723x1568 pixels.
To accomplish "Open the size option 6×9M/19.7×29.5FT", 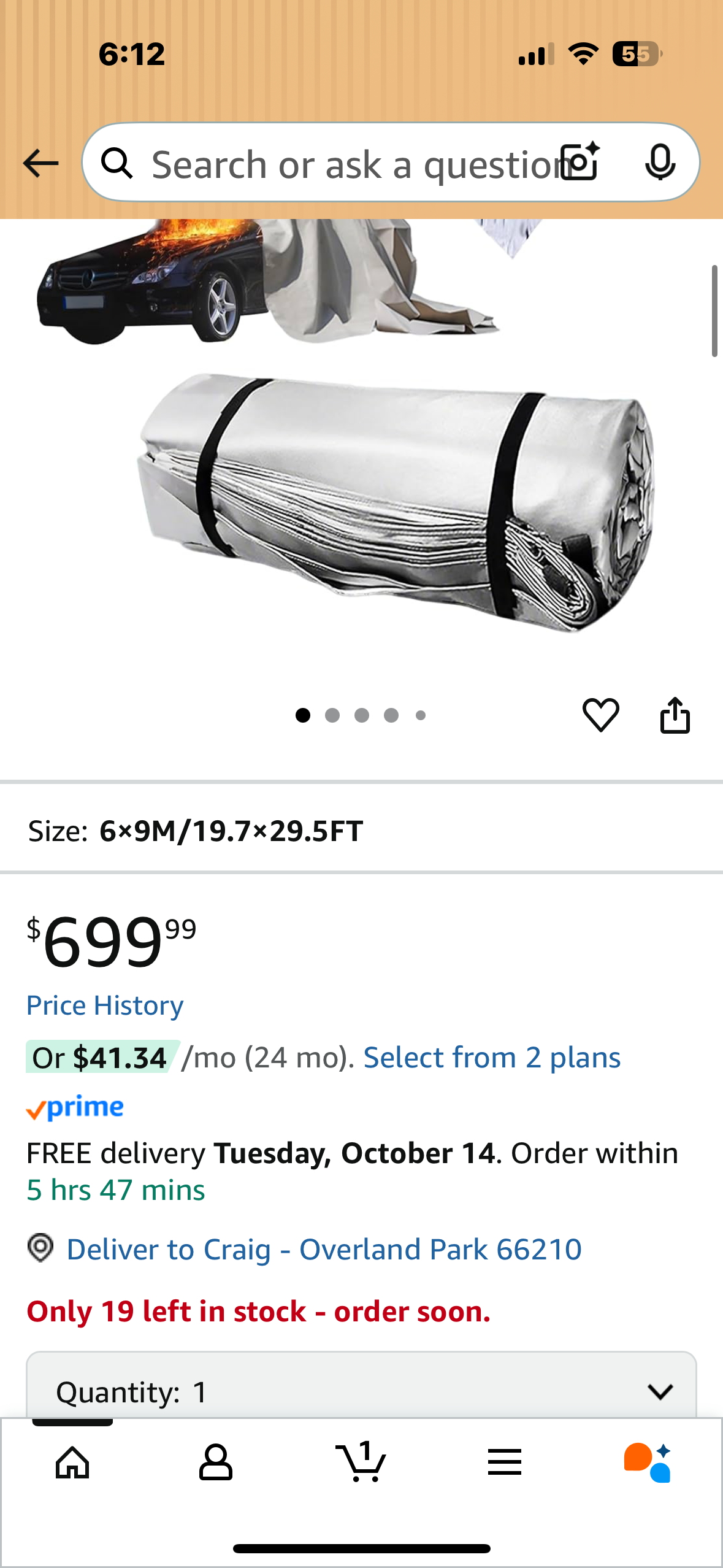I will click(x=231, y=831).
